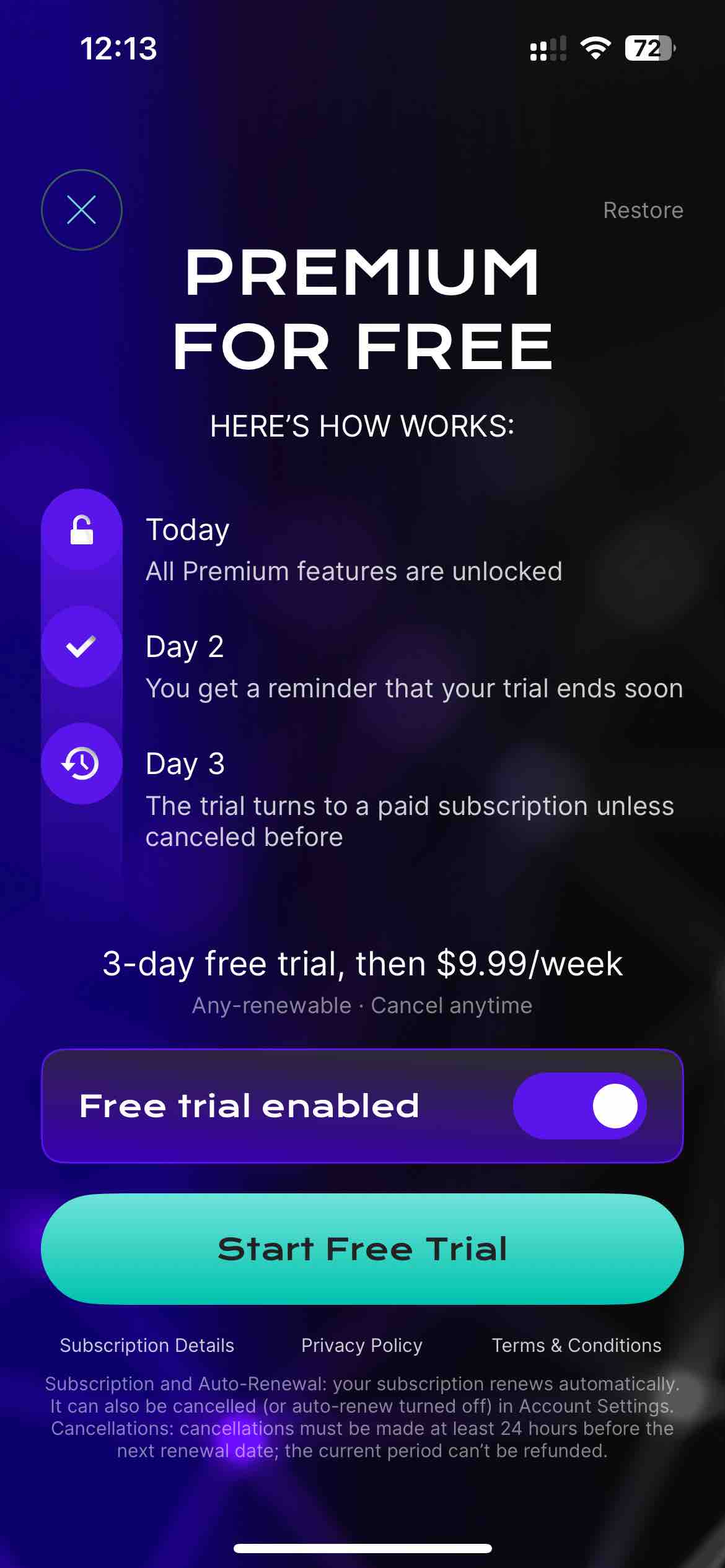
Task: Start the free trial
Action: pos(362,1249)
